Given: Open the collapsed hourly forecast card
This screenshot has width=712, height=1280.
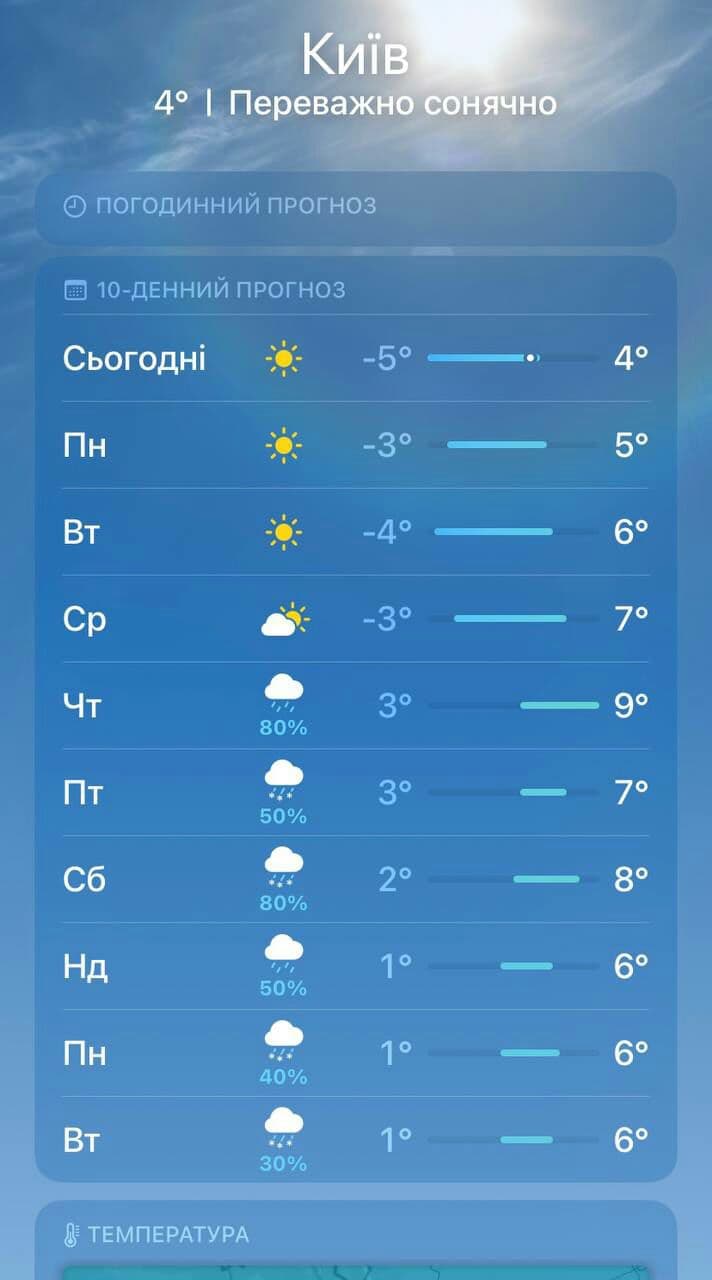Looking at the screenshot, I should pos(356,207).
